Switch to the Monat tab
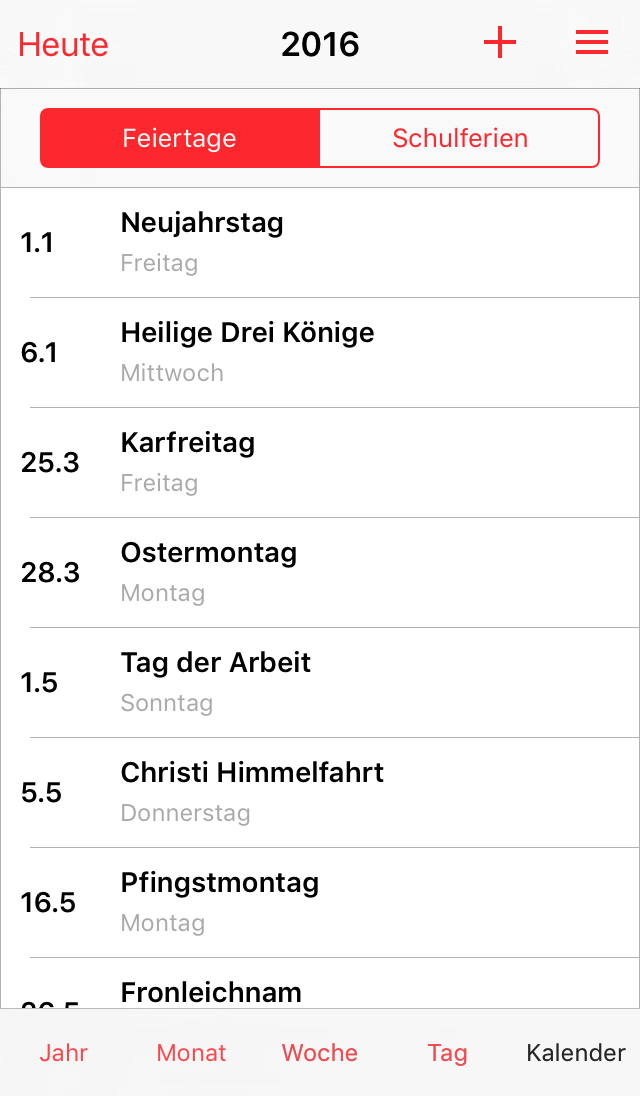Screen dimensions: 640x1096 [191, 1053]
